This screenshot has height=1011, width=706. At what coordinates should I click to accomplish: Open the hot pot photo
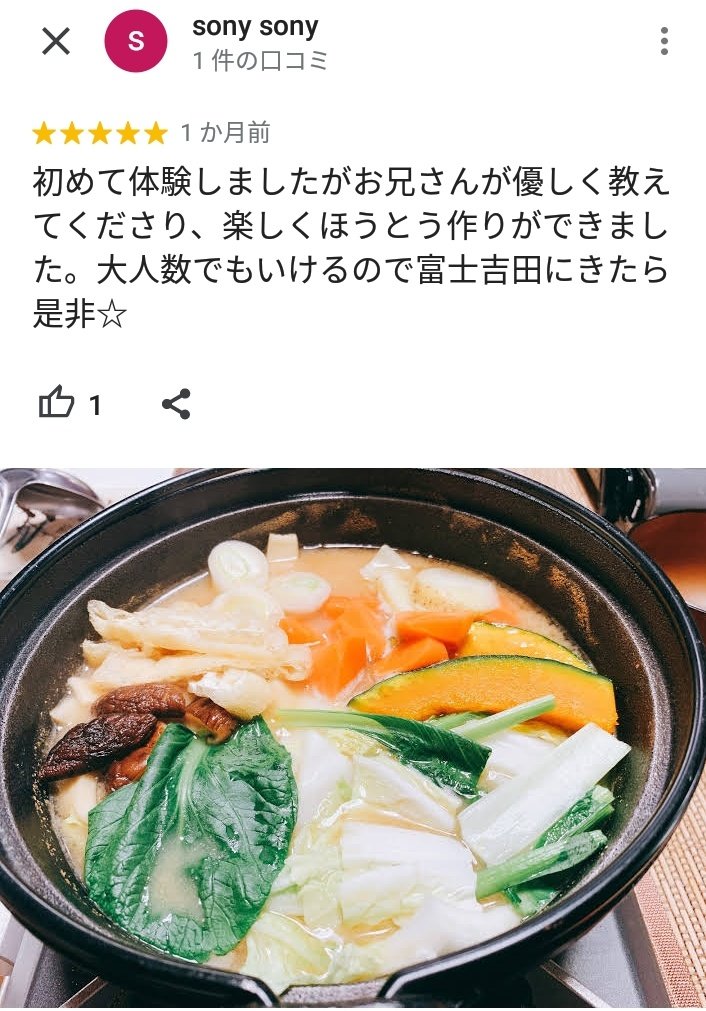(x=353, y=740)
